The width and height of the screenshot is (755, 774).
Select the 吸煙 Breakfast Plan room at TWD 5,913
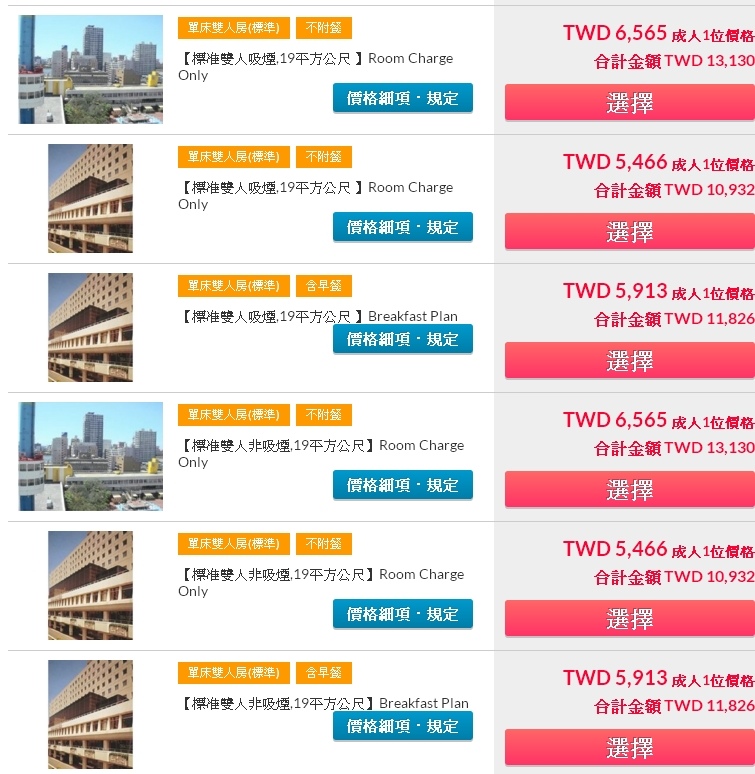click(629, 361)
